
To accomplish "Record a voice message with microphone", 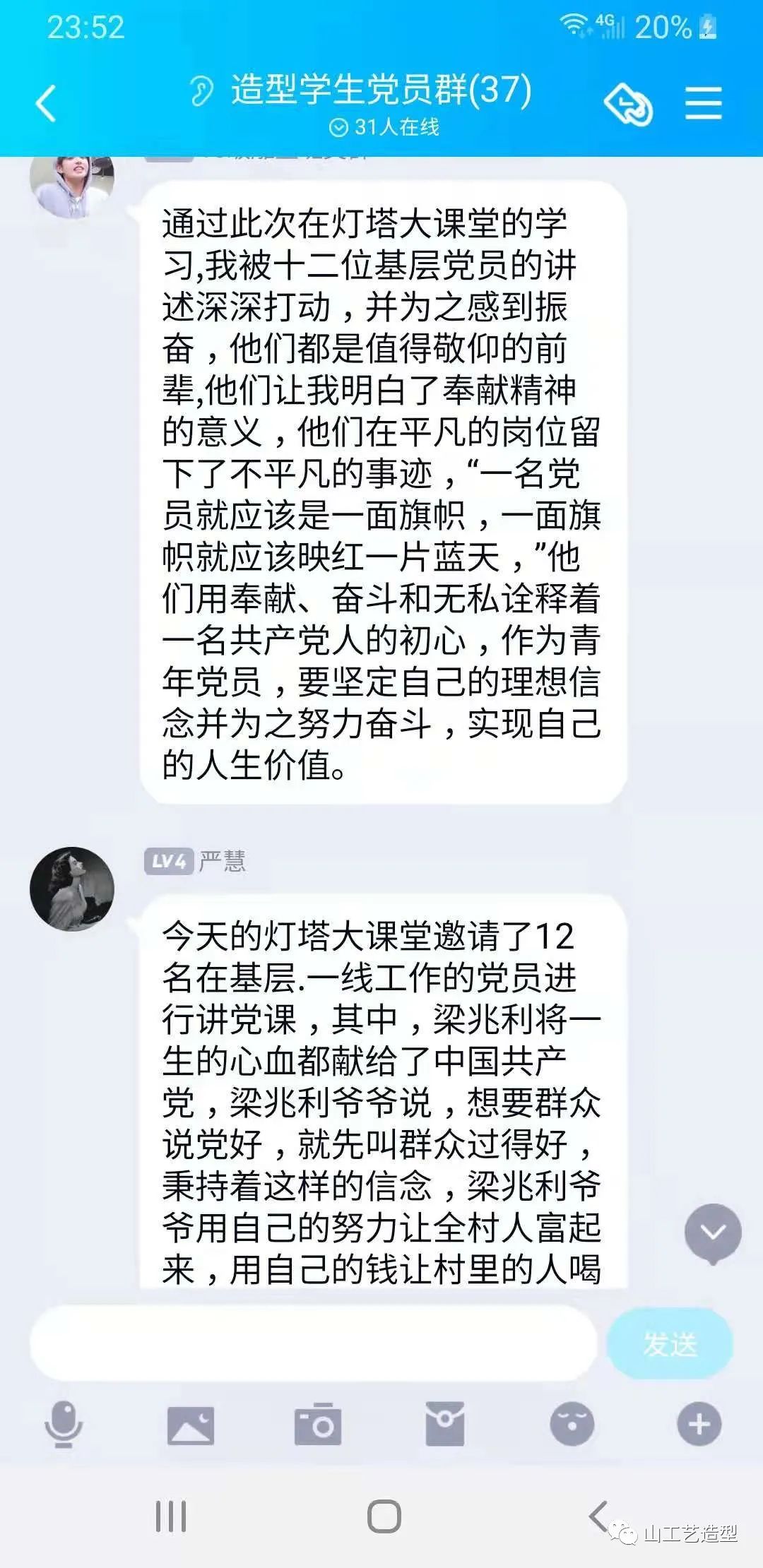I will coord(64,1423).
